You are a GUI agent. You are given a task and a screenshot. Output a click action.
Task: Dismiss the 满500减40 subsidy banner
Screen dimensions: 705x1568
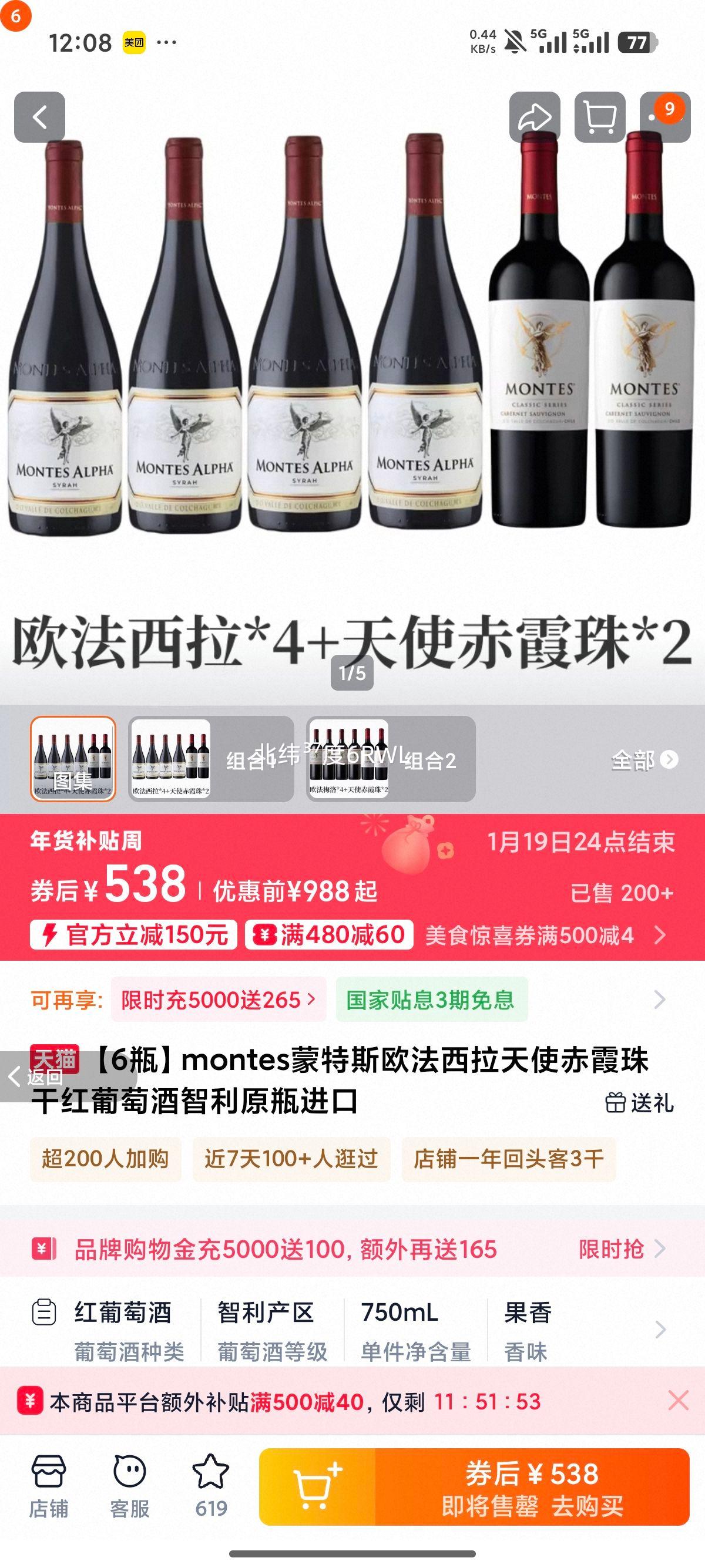[678, 1401]
